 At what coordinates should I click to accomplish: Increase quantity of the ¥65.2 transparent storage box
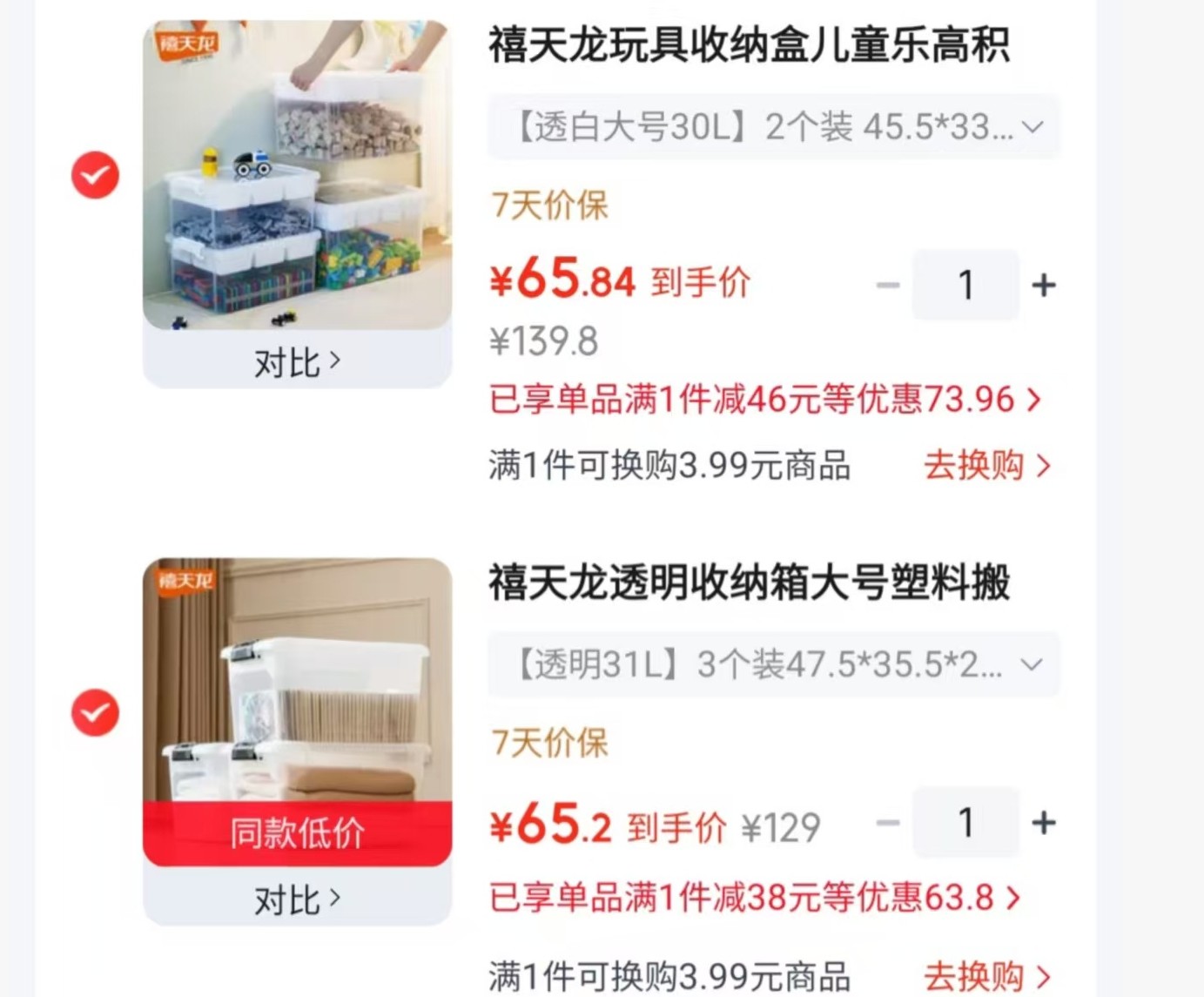1044,823
